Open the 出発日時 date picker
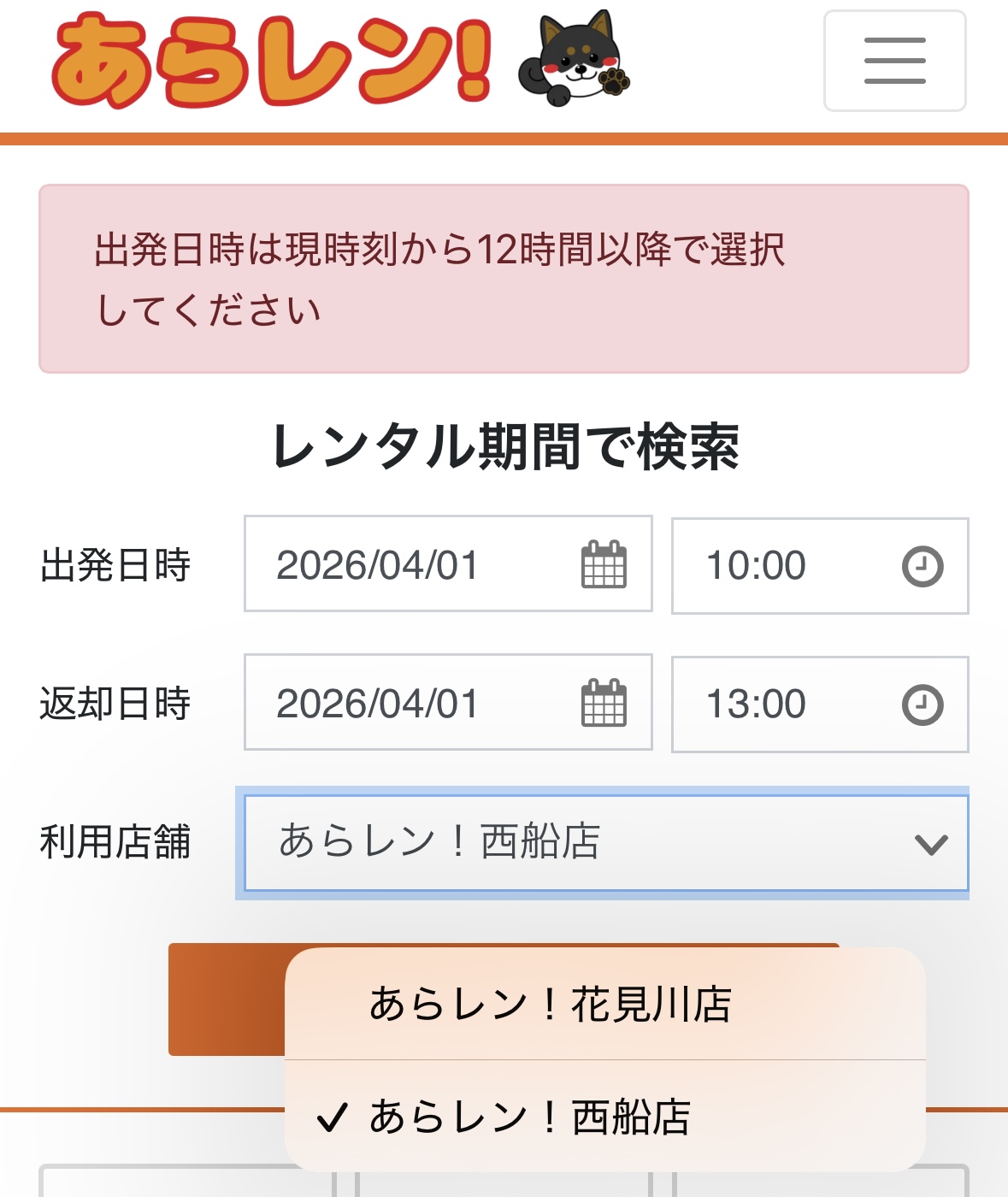1008x1197 pixels. point(447,564)
